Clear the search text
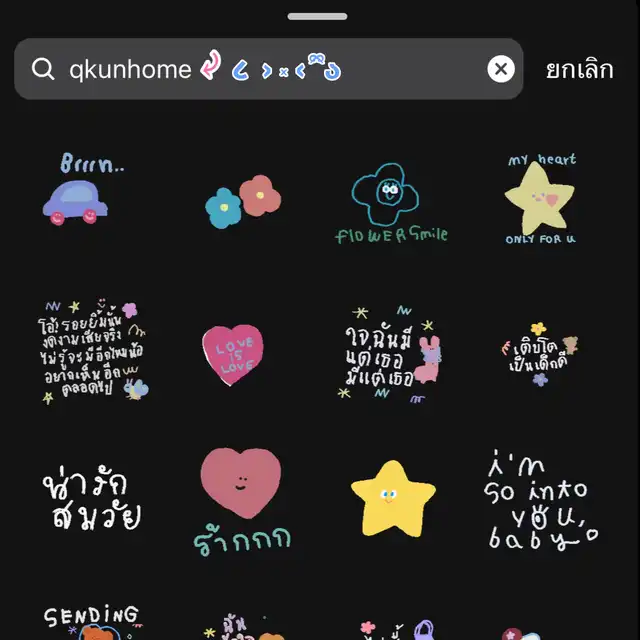The width and height of the screenshot is (640, 640). coord(501,69)
